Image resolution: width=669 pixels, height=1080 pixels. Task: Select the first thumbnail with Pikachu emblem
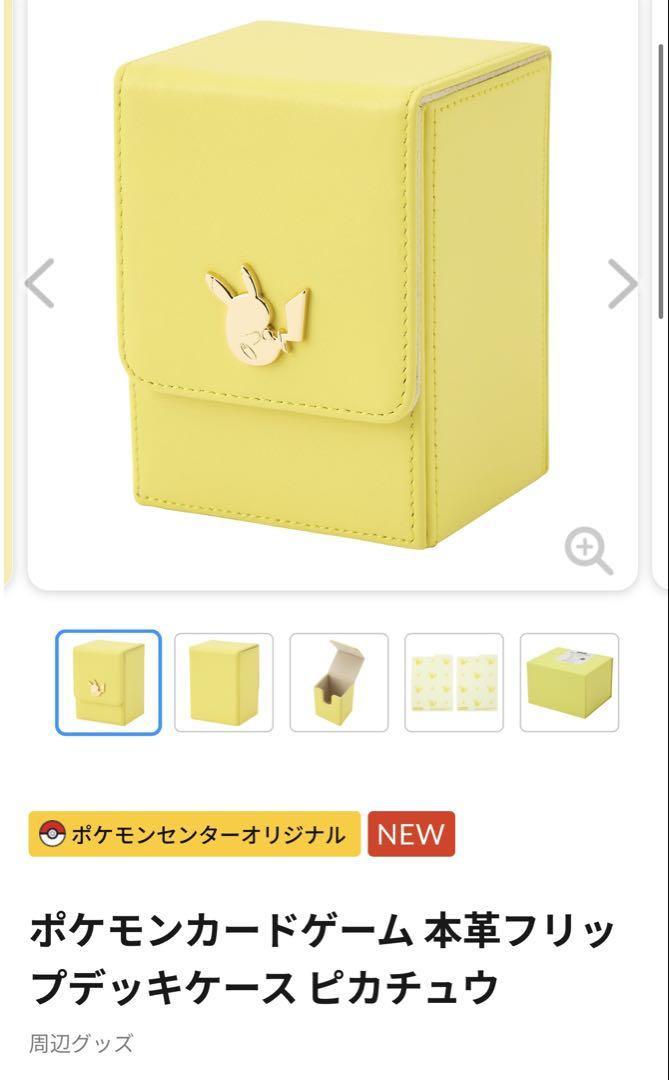click(x=108, y=682)
